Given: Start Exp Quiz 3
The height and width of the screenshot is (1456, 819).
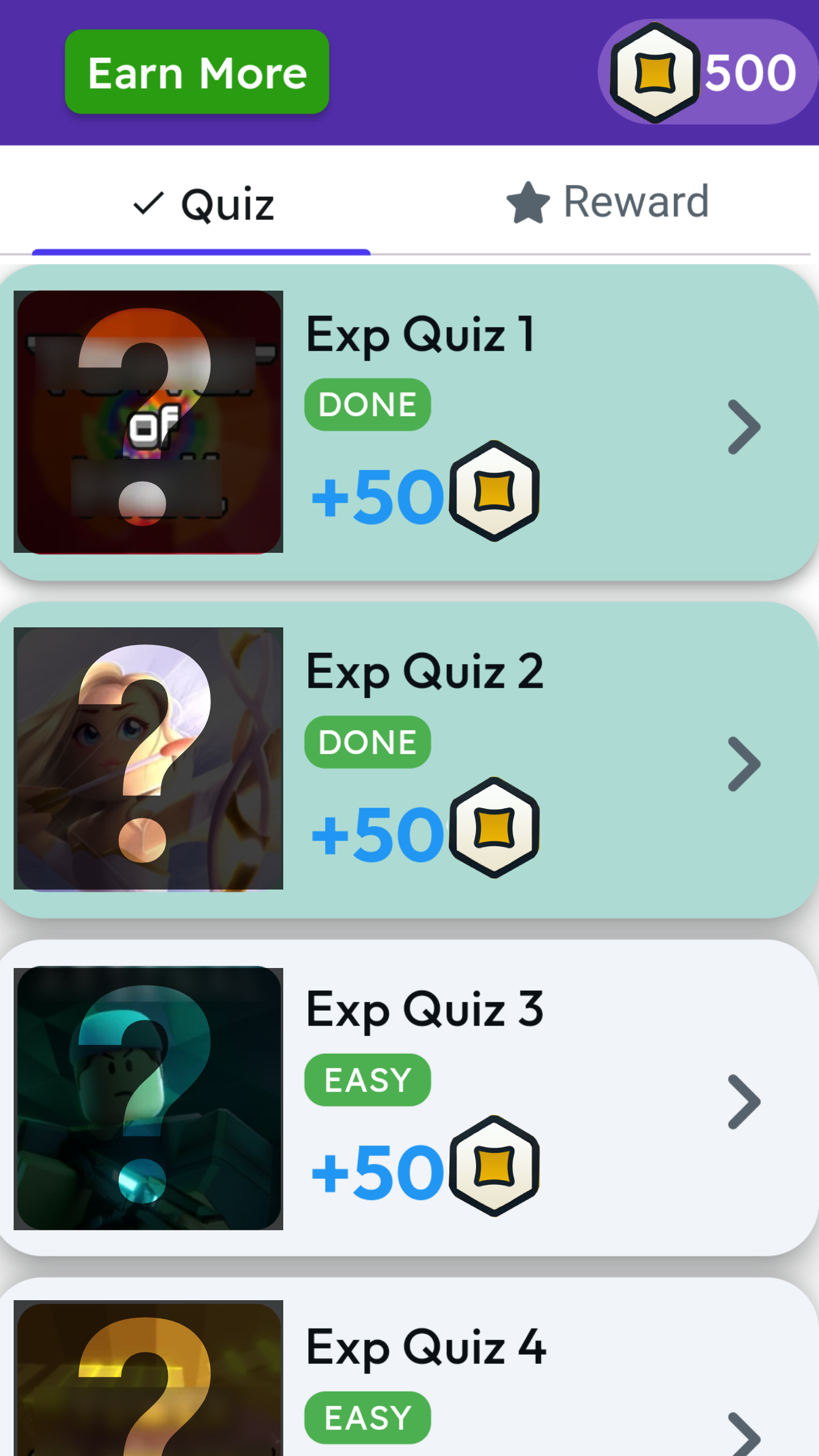Looking at the screenshot, I should pos(409,1098).
